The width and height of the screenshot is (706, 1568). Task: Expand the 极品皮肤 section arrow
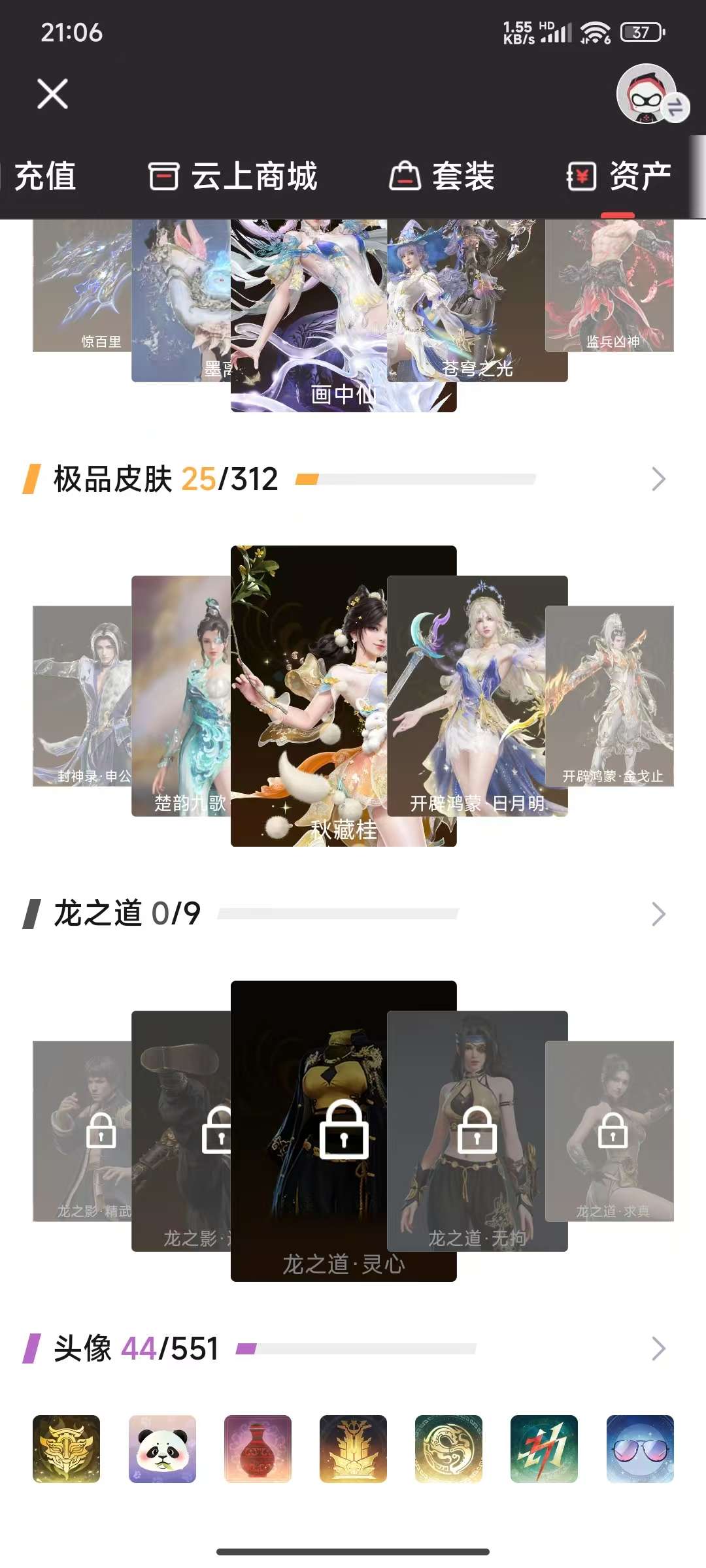pos(658,480)
